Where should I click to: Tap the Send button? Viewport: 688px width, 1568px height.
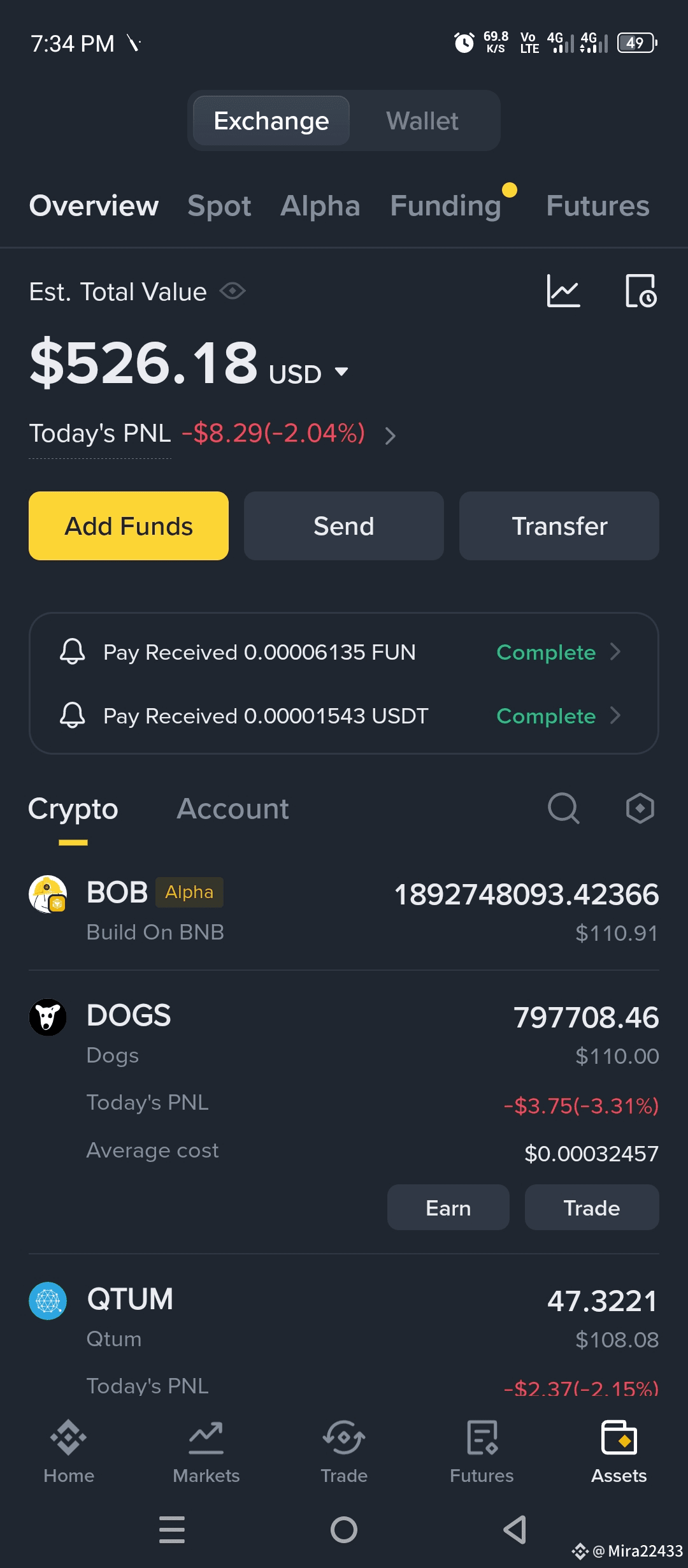[344, 526]
